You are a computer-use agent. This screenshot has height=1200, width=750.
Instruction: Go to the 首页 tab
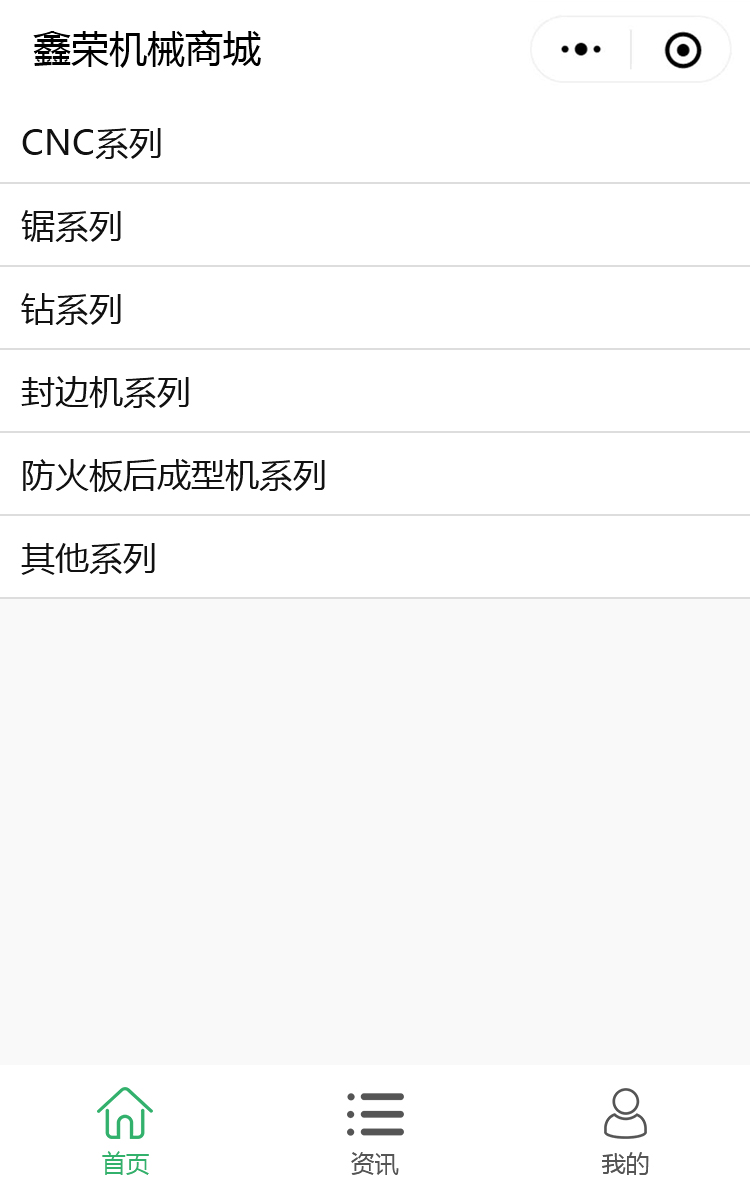tap(125, 1132)
